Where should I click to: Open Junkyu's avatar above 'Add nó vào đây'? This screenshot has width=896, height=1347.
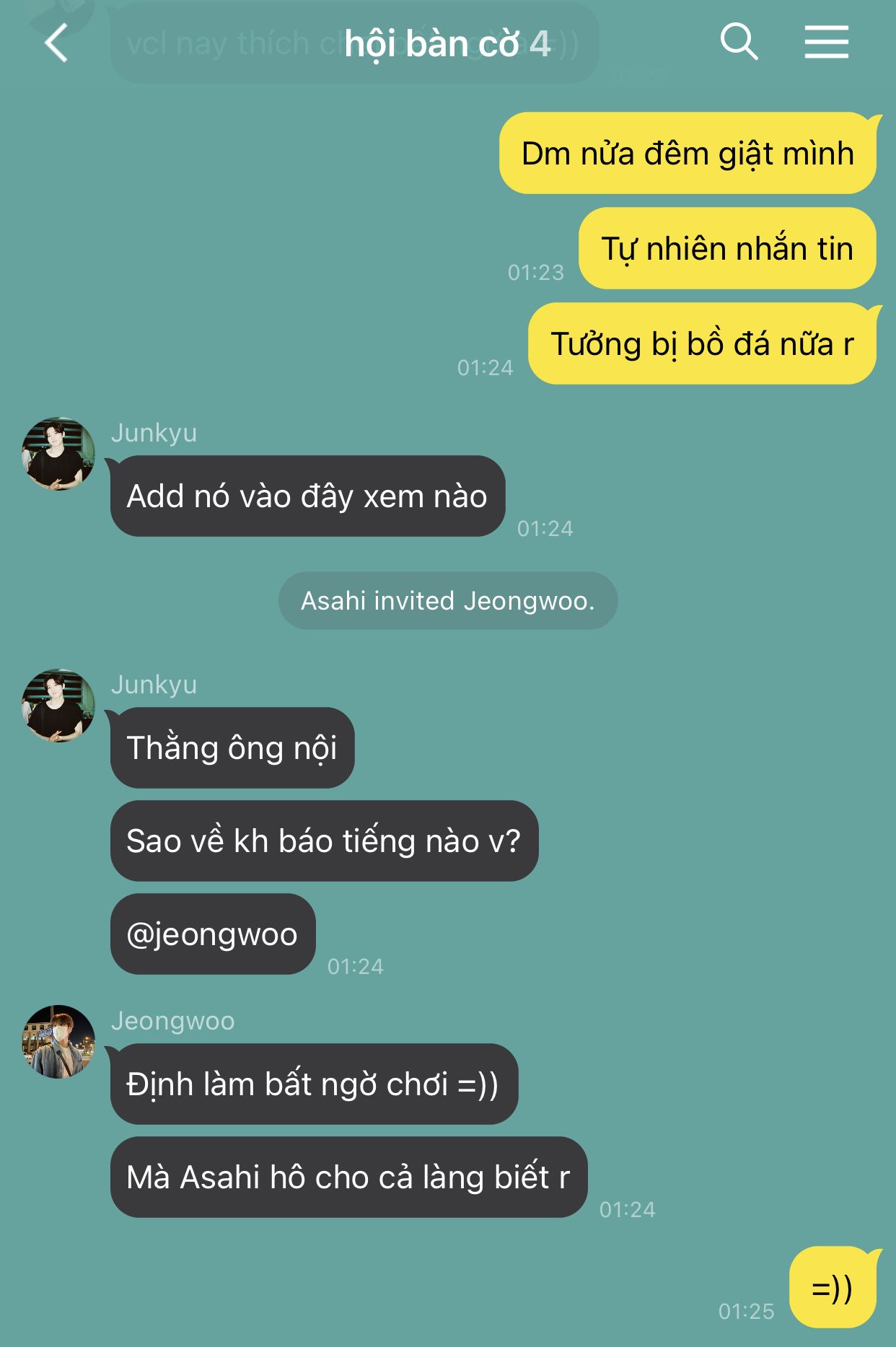[x=58, y=454]
